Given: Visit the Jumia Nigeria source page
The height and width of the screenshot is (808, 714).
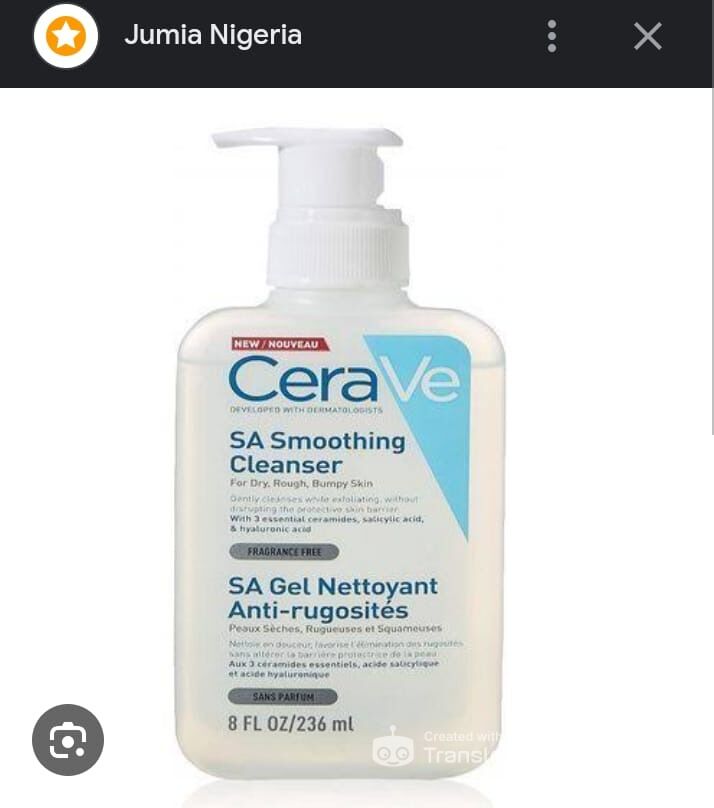Looking at the screenshot, I should (212, 36).
